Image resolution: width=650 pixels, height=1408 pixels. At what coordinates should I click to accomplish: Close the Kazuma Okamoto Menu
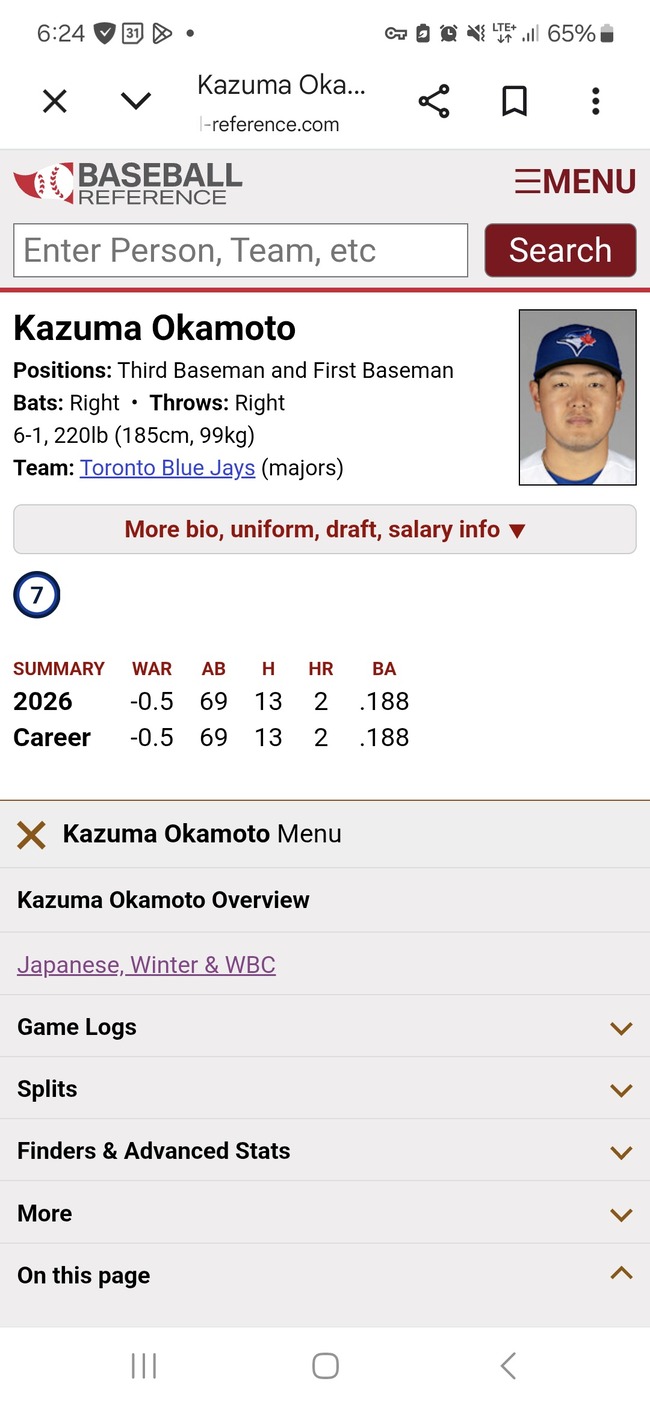[x=32, y=834]
